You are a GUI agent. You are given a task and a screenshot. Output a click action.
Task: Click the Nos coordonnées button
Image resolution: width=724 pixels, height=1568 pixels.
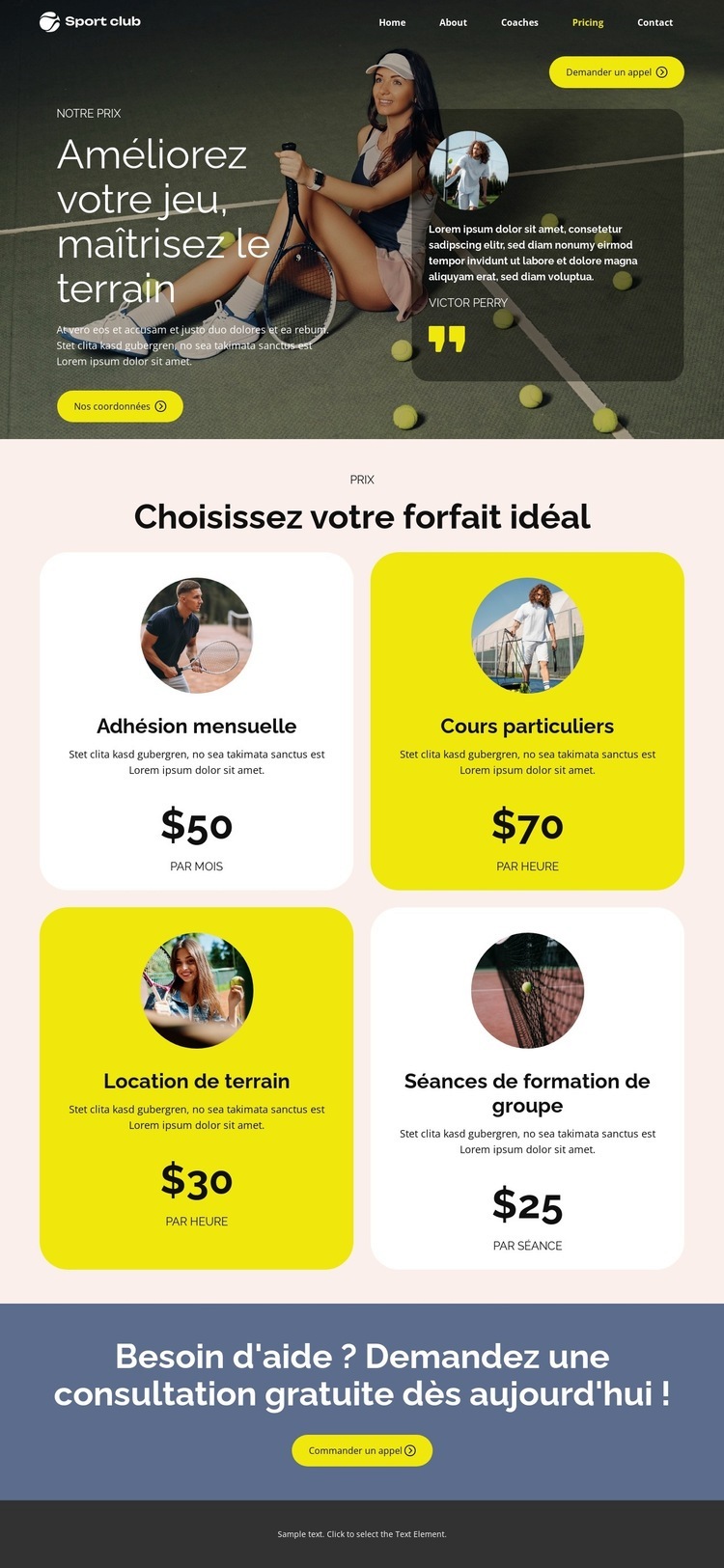tap(120, 406)
